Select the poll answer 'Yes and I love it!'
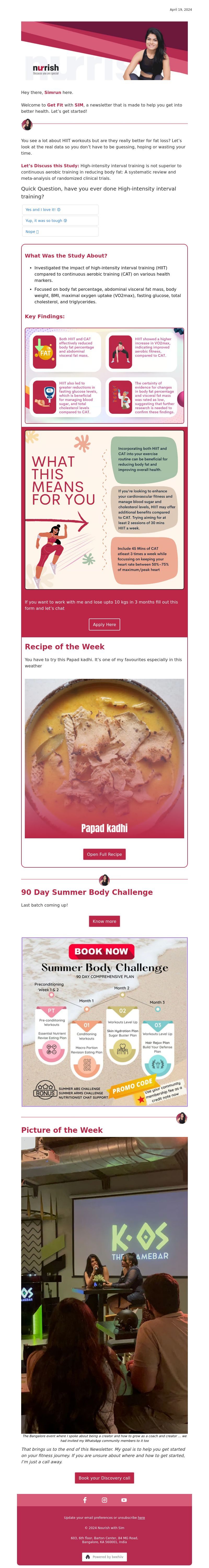 coord(60,209)
